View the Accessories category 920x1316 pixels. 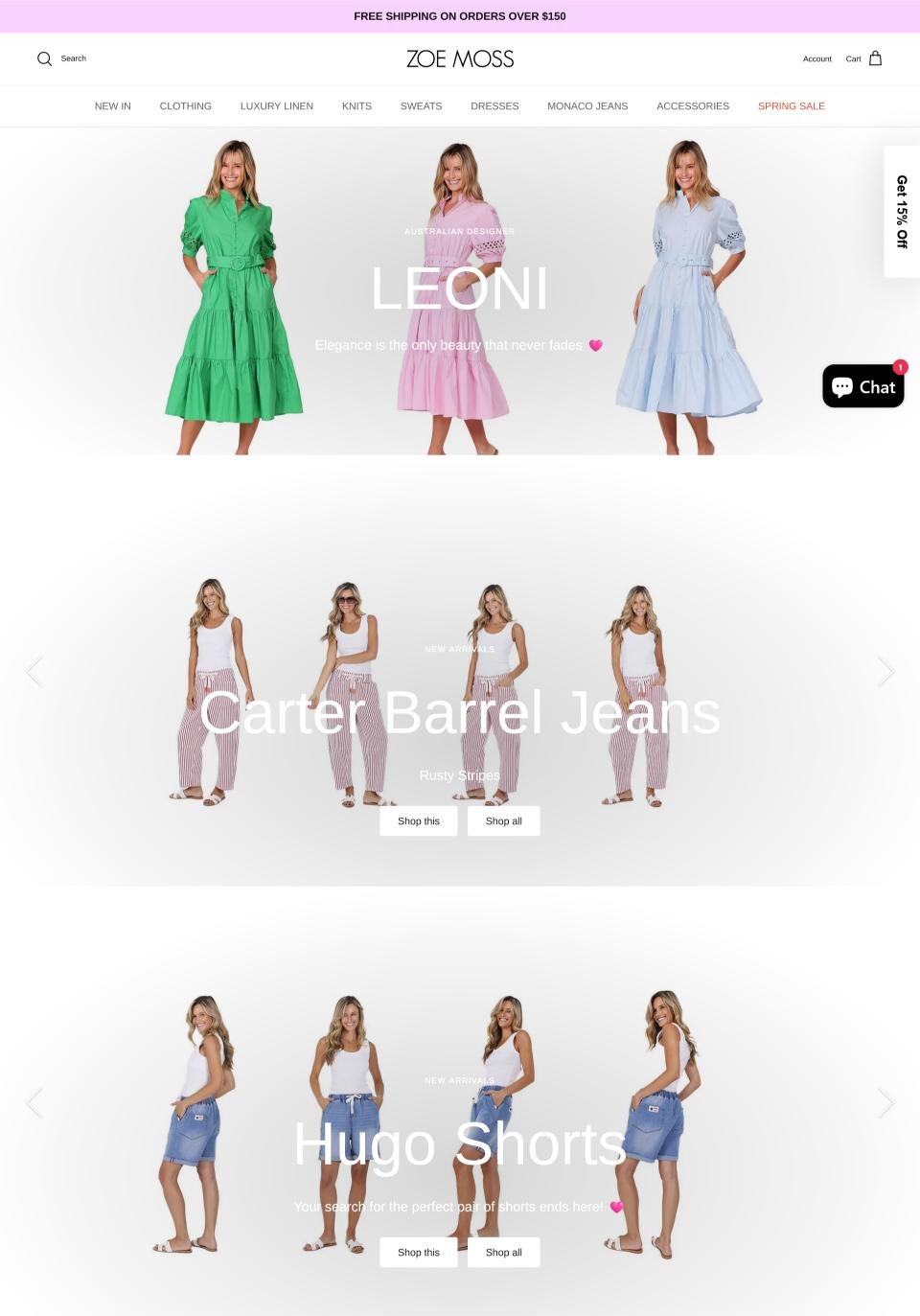pos(693,106)
